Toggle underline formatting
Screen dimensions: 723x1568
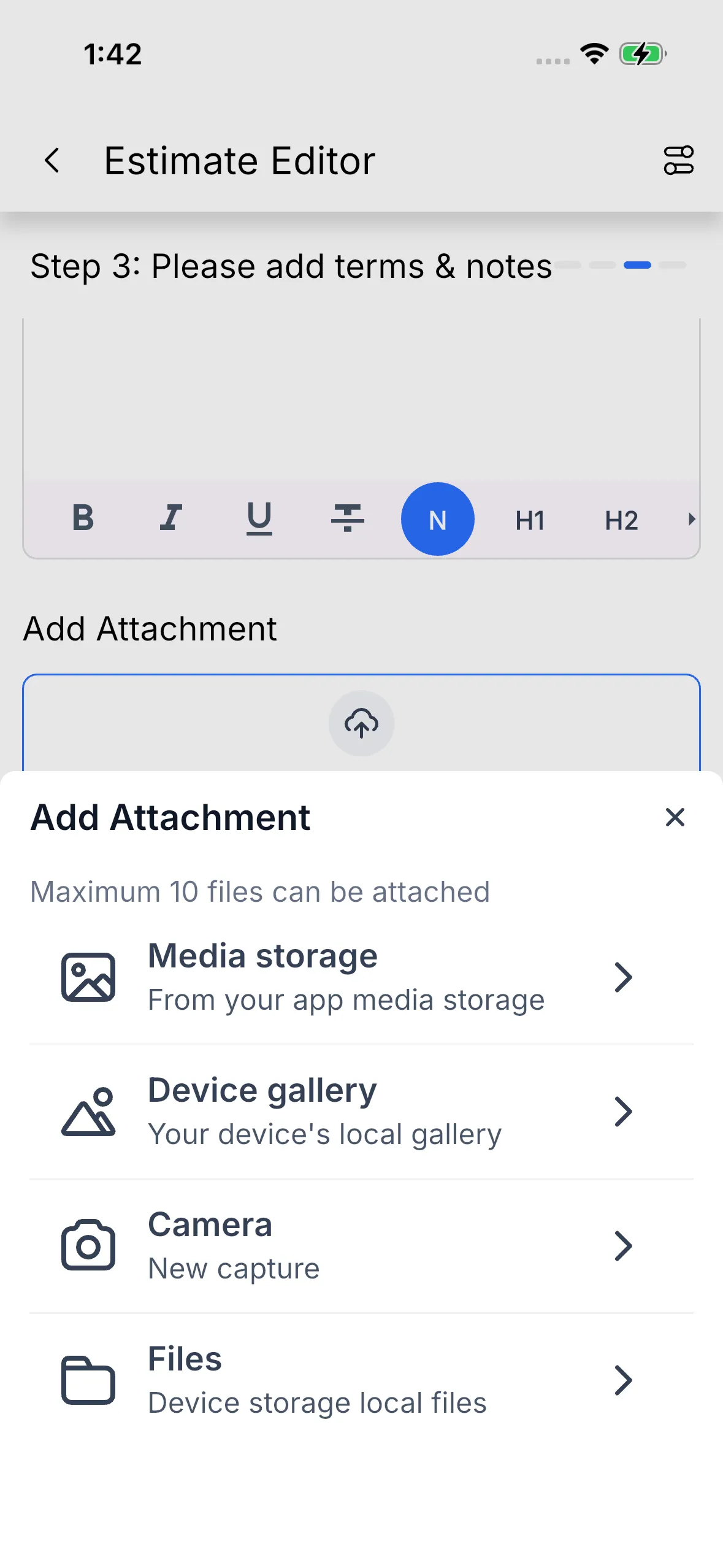tap(259, 518)
